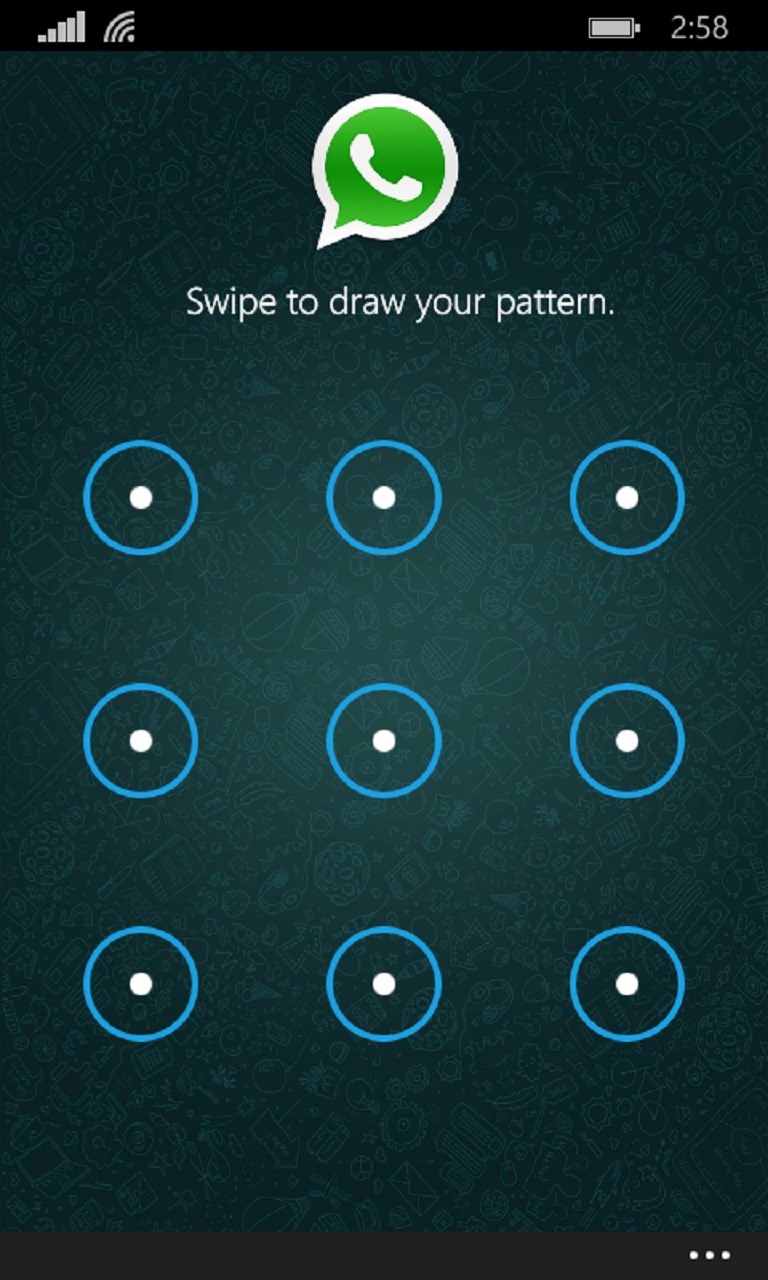768x1280 pixels.
Task: Select the top-center pattern dot
Action: coord(384,497)
